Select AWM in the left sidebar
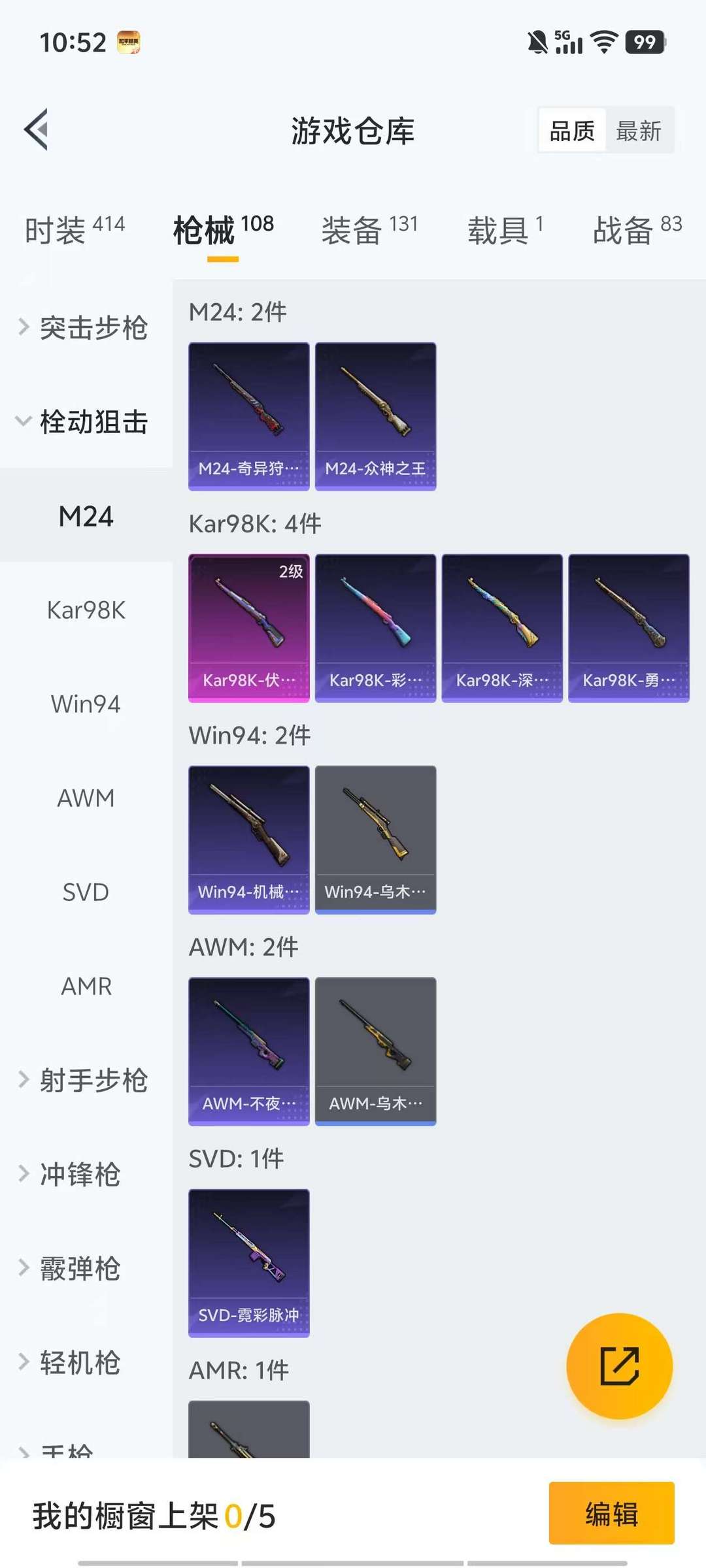The width and height of the screenshot is (706, 1568). tap(85, 798)
